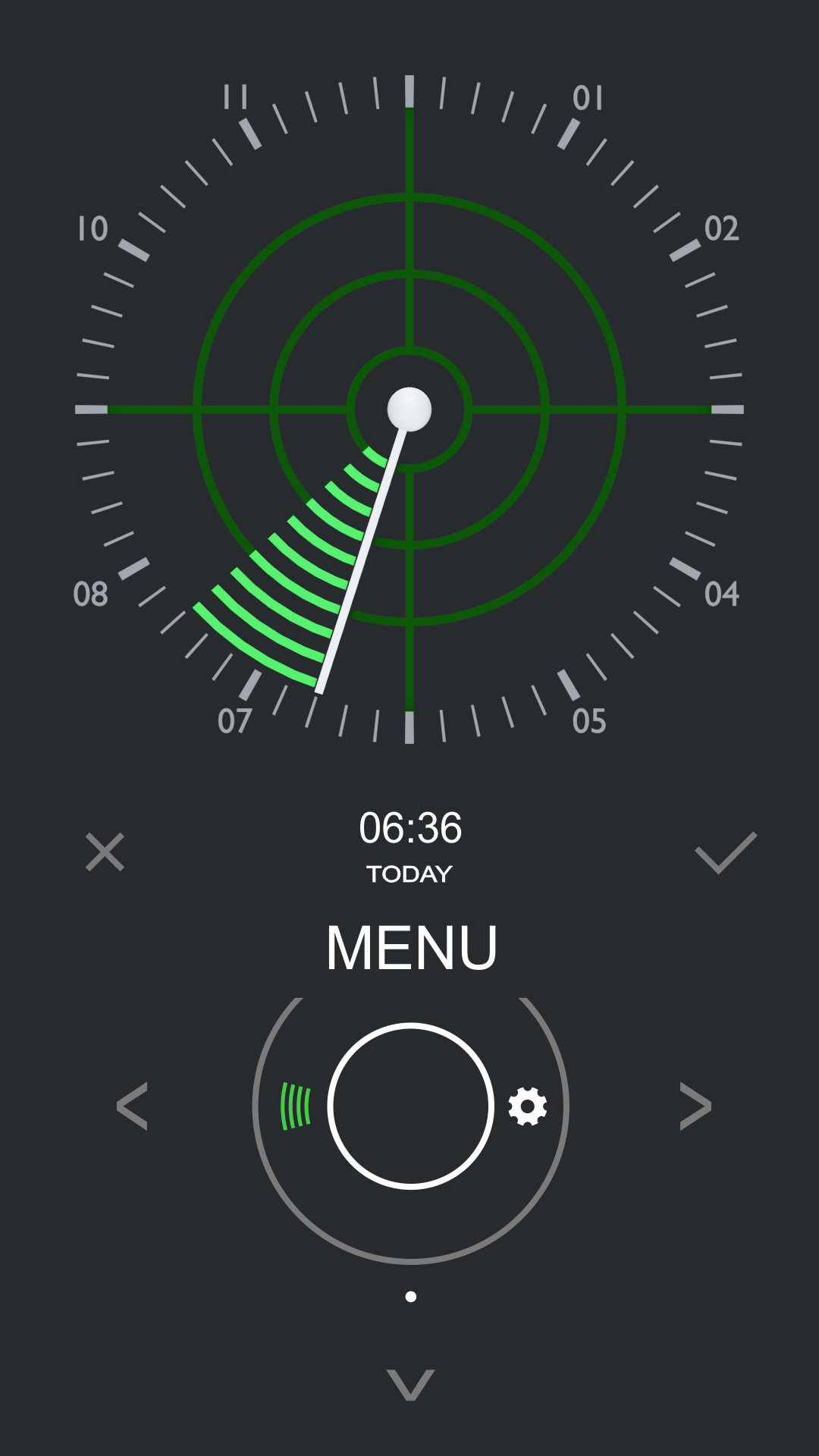819x1456 pixels.
Task: Tap the white center circle button
Action: 410,1106
